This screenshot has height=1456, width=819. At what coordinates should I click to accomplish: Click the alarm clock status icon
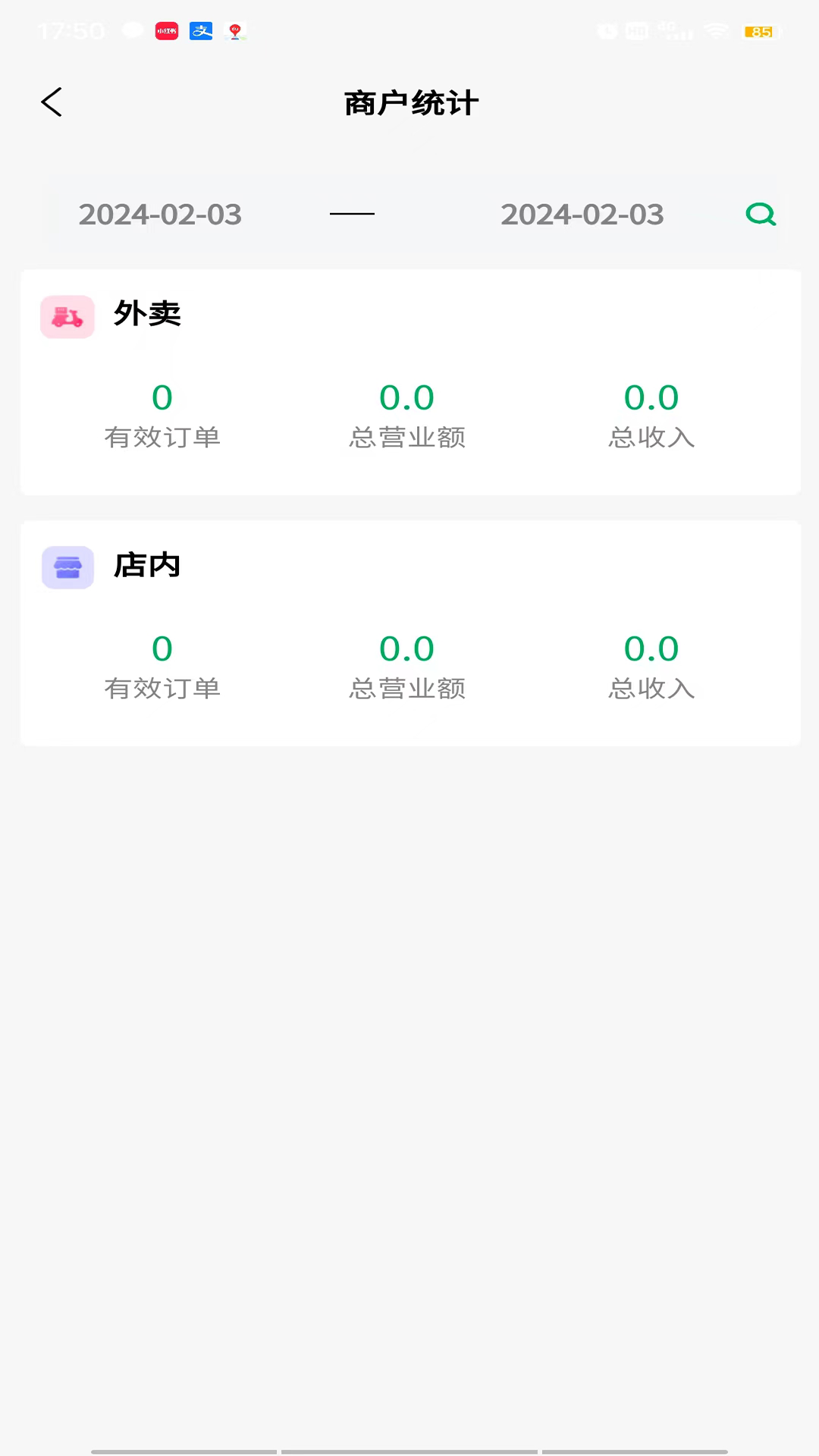click(x=607, y=31)
